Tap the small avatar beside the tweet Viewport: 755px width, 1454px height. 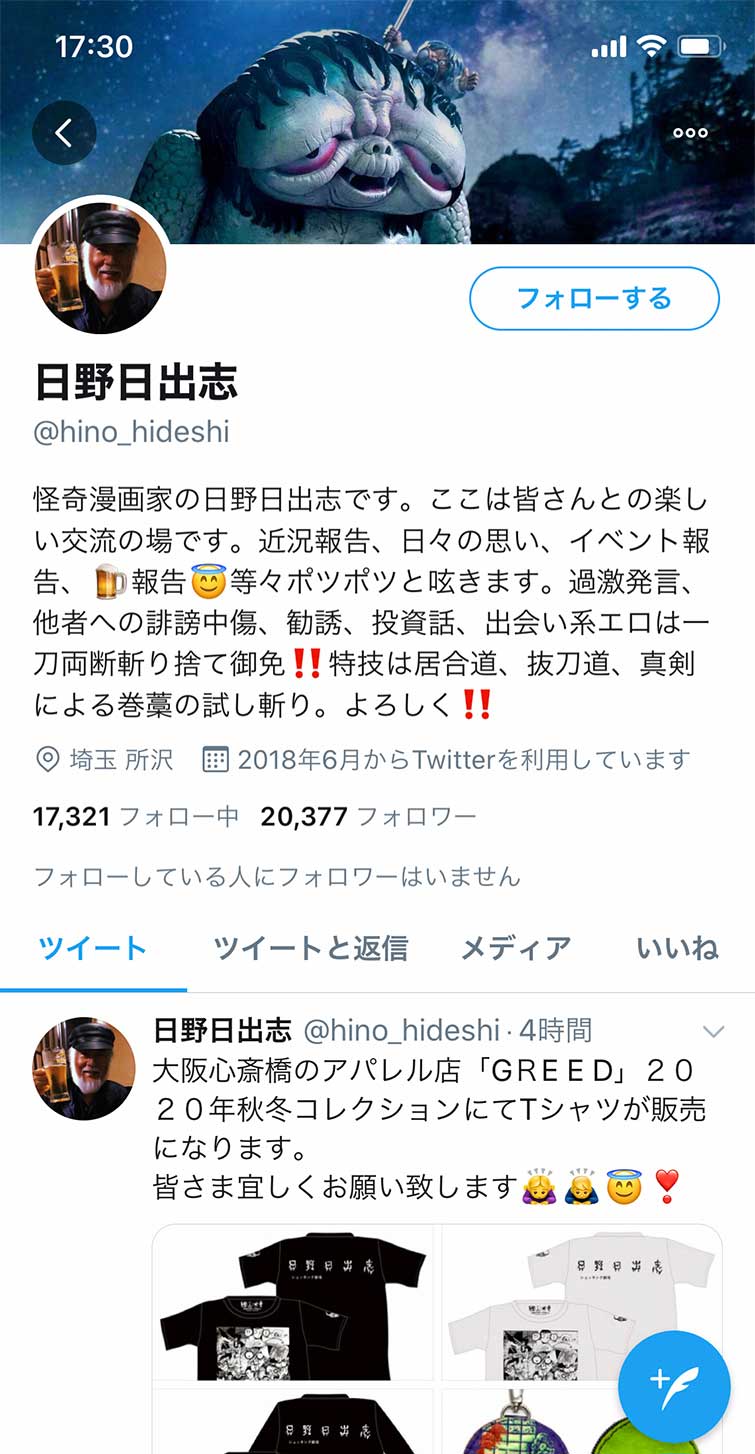pyautogui.click(x=84, y=1068)
